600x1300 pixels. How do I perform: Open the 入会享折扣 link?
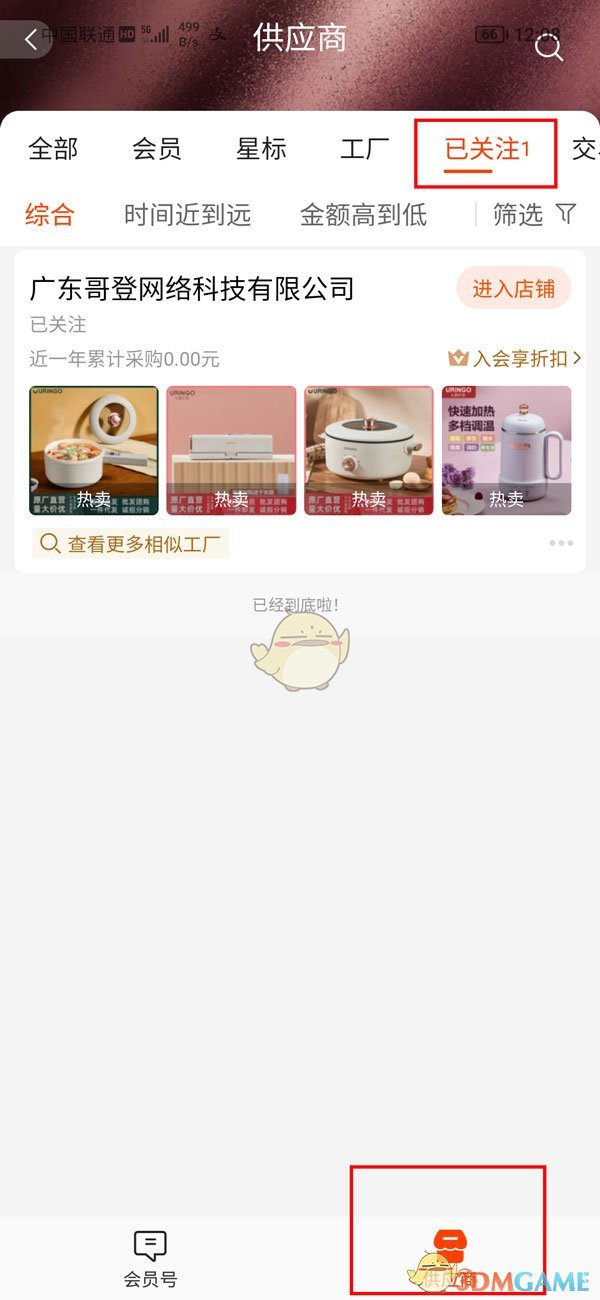(x=514, y=358)
